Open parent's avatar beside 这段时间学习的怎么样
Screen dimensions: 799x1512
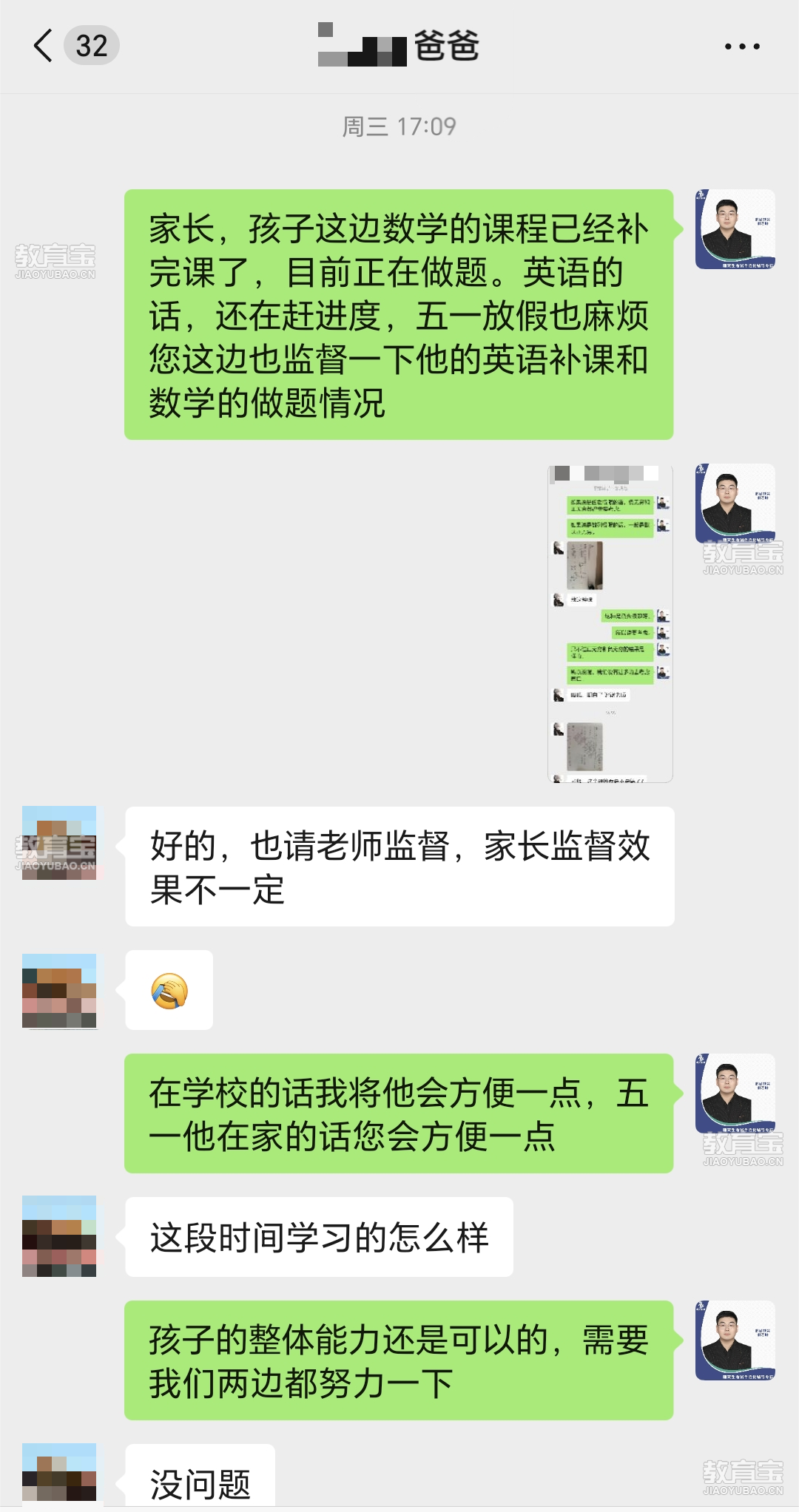(59, 1236)
